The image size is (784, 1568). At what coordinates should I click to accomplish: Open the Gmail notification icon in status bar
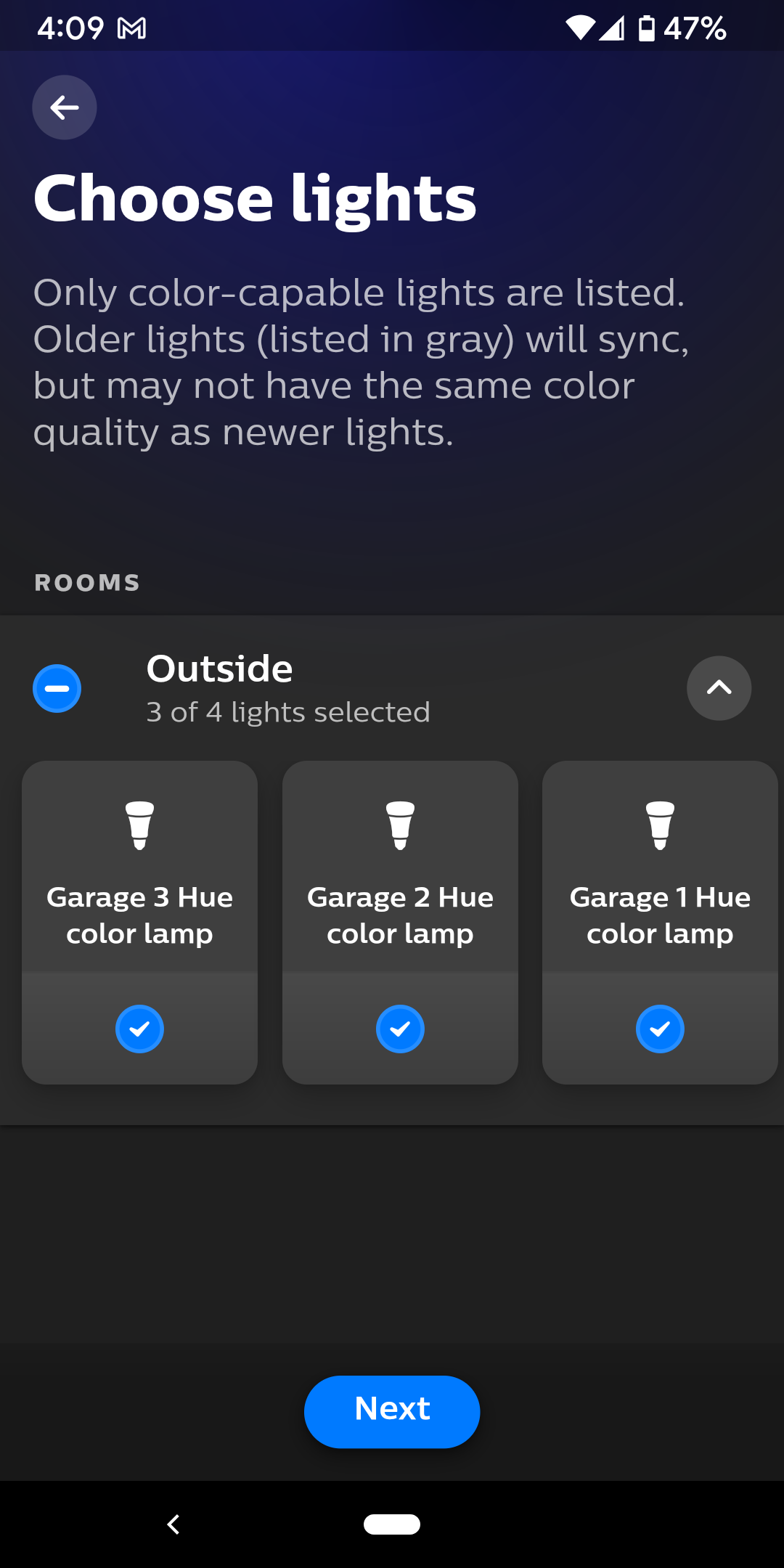(x=131, y=28)
